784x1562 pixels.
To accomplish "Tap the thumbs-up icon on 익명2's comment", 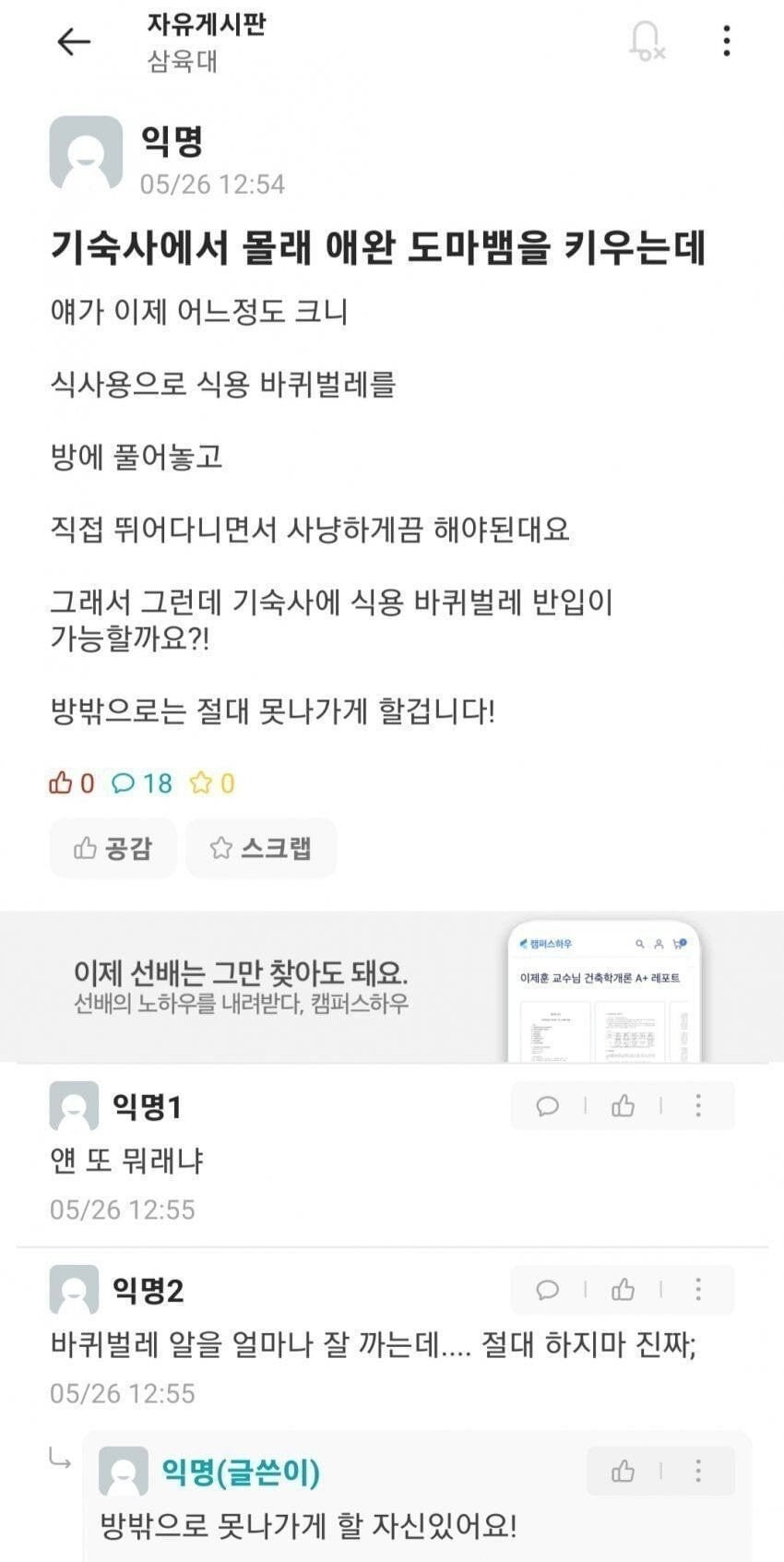I will click(x=623, y=1291).
